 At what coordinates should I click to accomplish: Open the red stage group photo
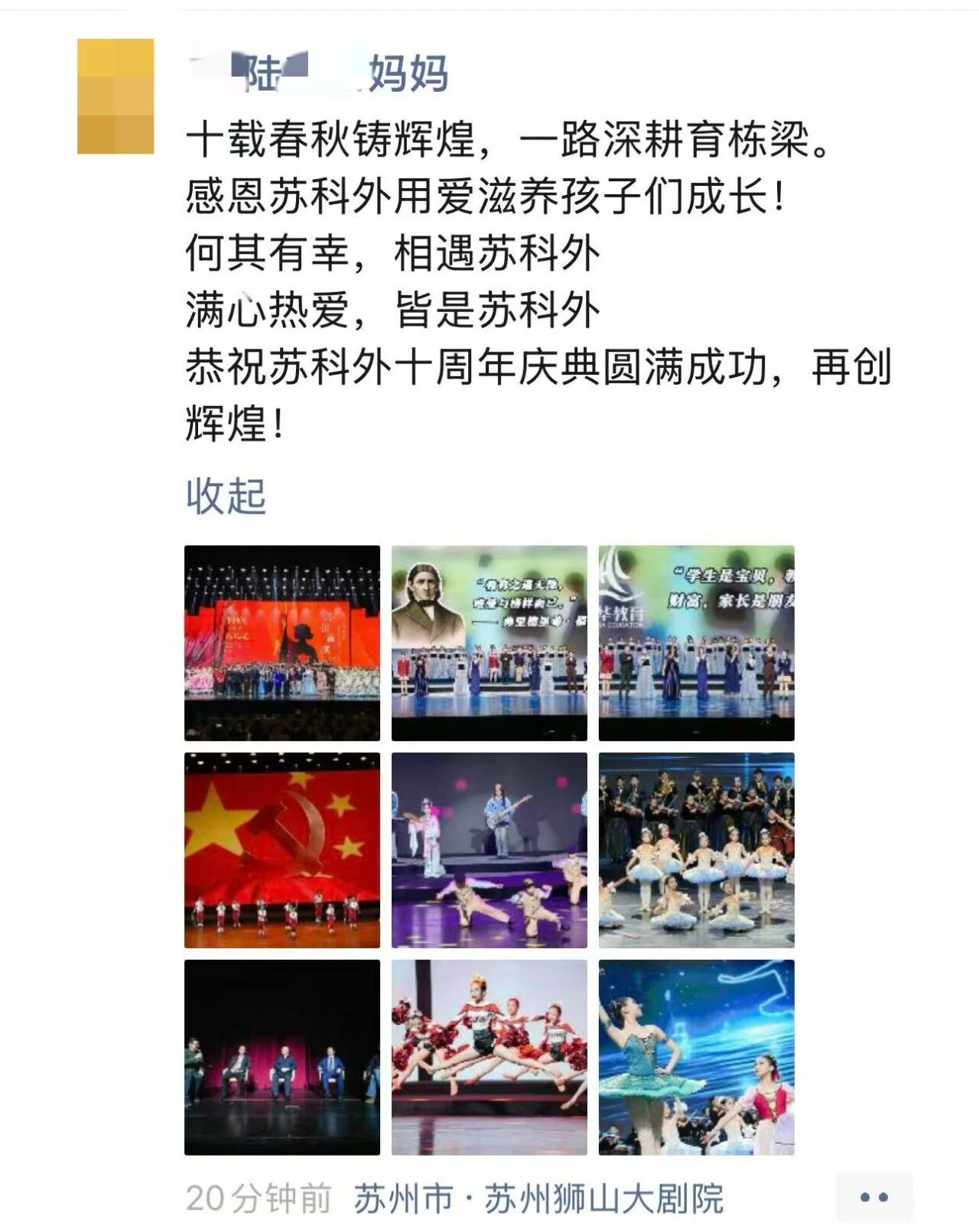[282, 642]
